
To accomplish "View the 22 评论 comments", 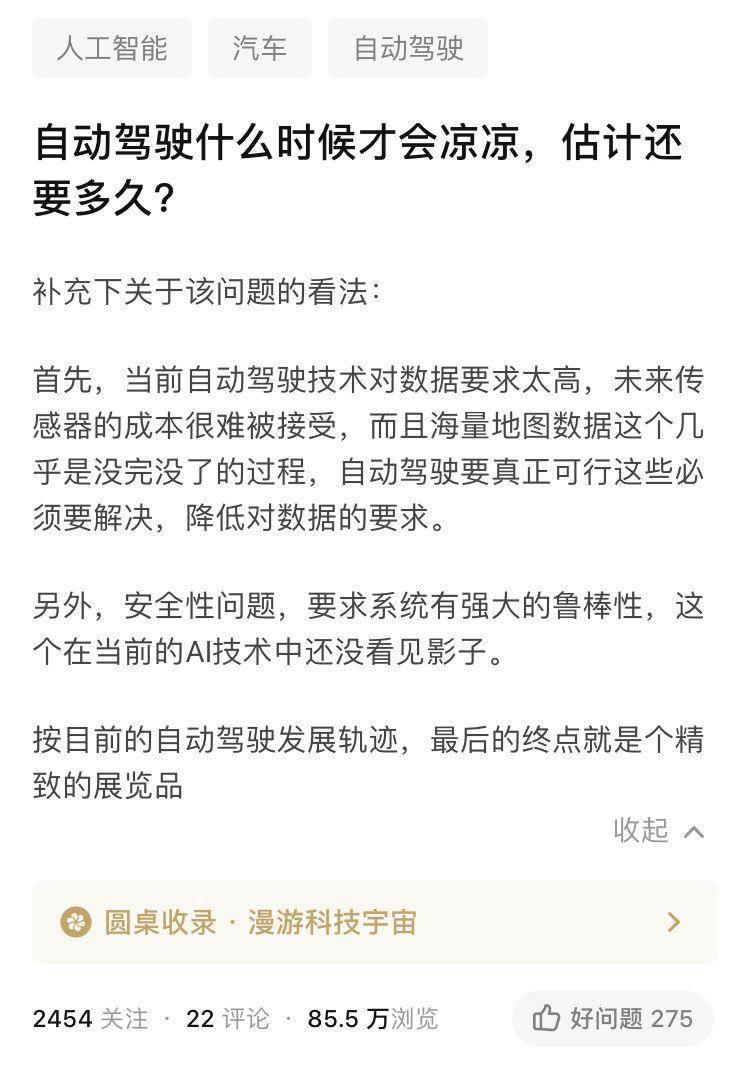I will click(228, 1019).
